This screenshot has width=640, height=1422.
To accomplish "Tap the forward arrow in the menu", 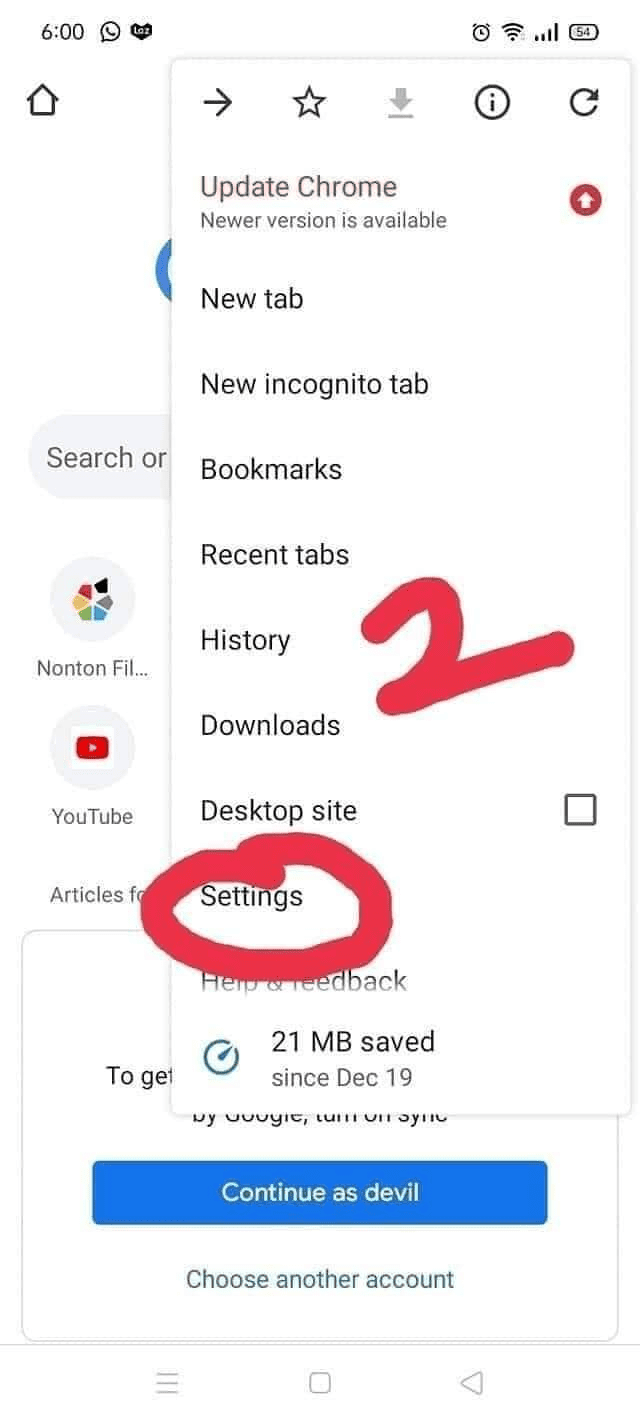I will [x=217, y=102].
